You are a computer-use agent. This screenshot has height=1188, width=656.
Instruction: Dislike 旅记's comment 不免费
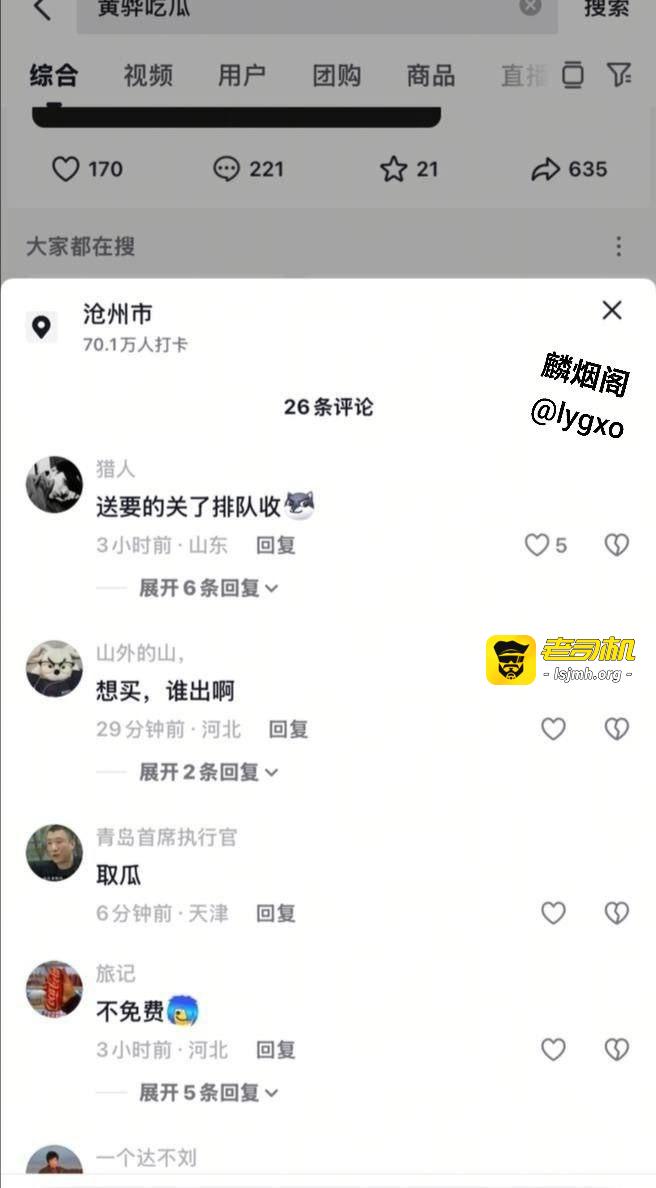tap(617, 1049)
